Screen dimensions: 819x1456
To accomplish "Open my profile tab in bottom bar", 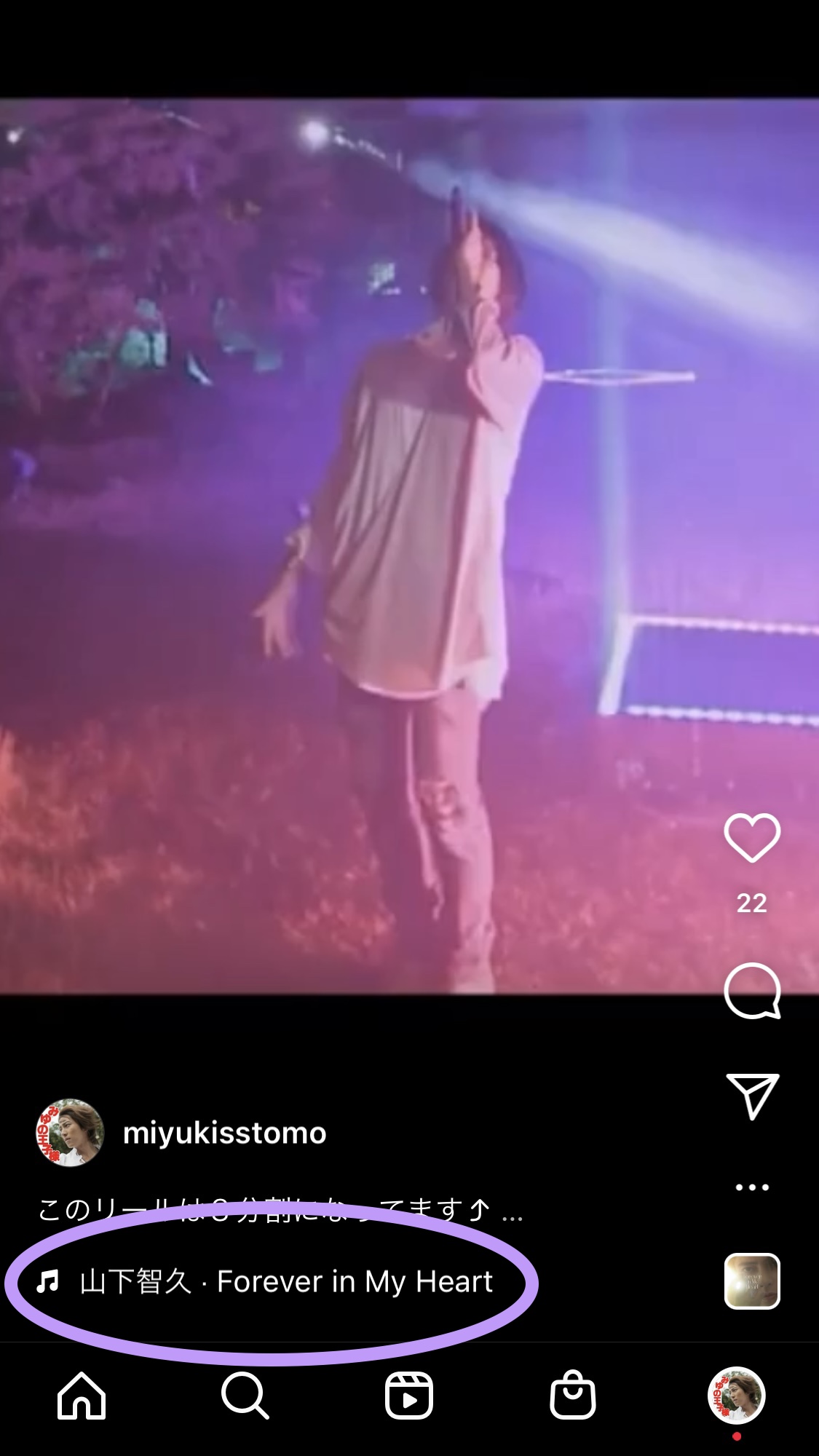I will tap(737, 1396).
